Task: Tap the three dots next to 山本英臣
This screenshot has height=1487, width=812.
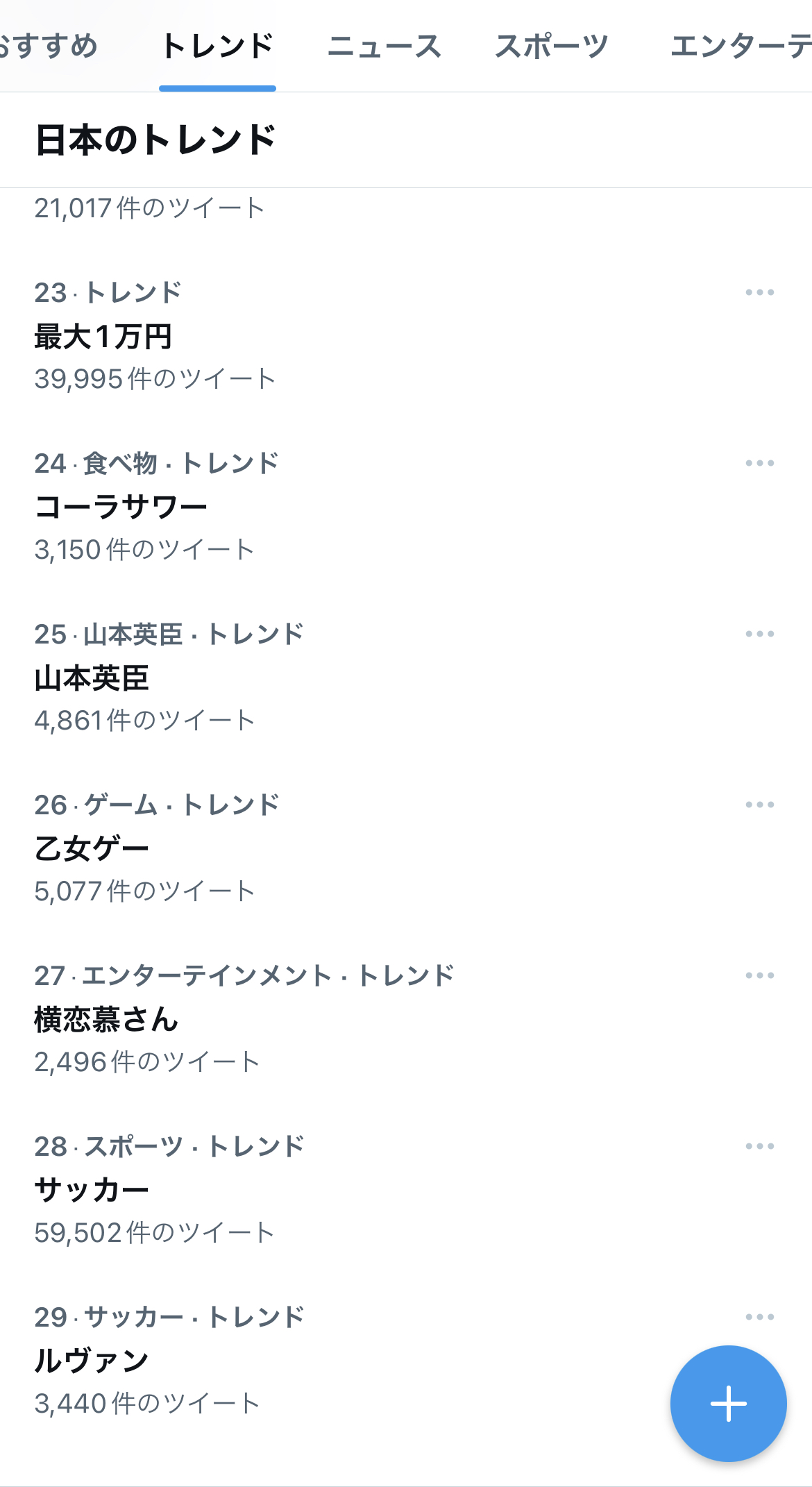Action: (x=759, y=634)
